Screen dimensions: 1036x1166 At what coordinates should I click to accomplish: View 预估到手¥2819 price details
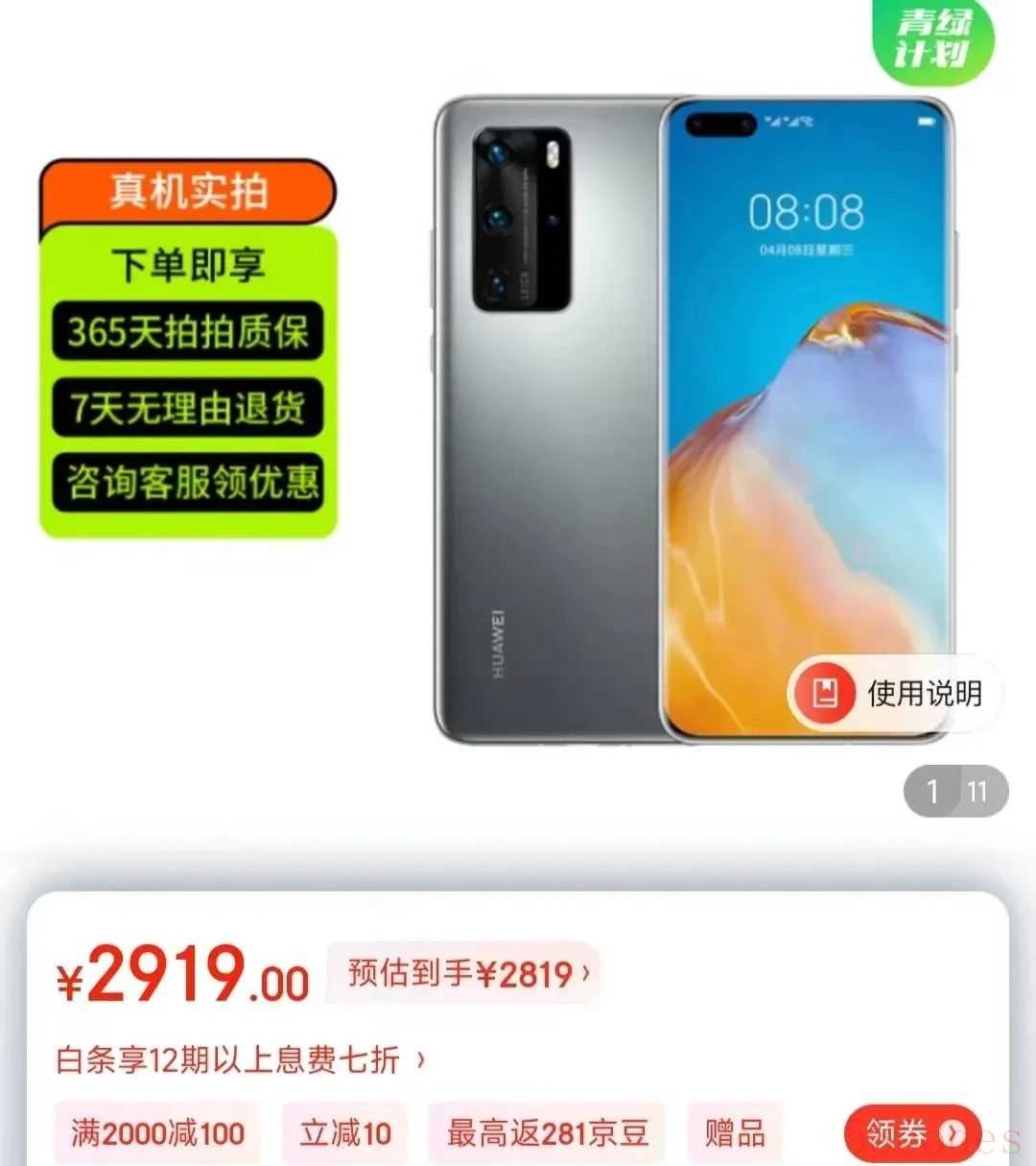click(x=466, y=974)
